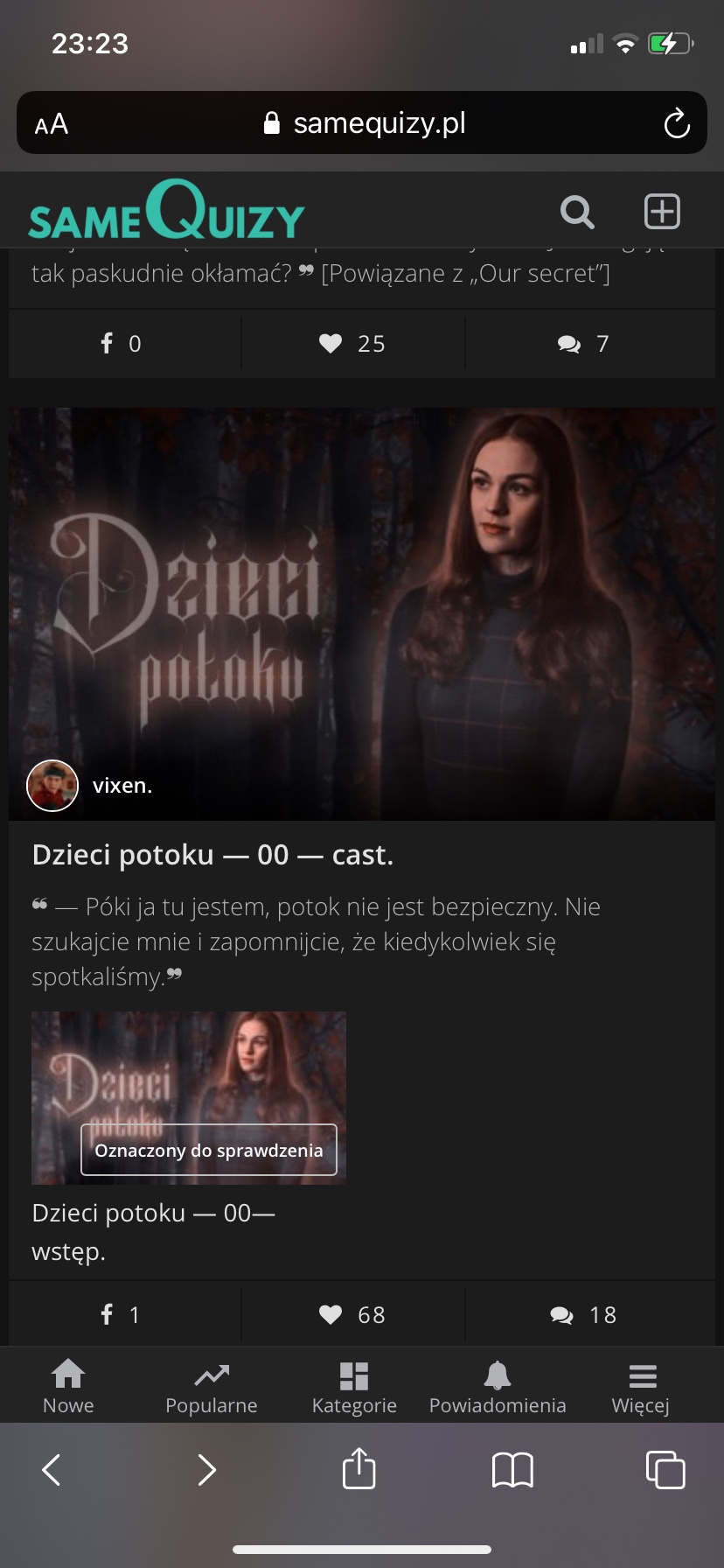Open Safari's share sheet
724x1568 pixels.
(x=359, y=1469)
